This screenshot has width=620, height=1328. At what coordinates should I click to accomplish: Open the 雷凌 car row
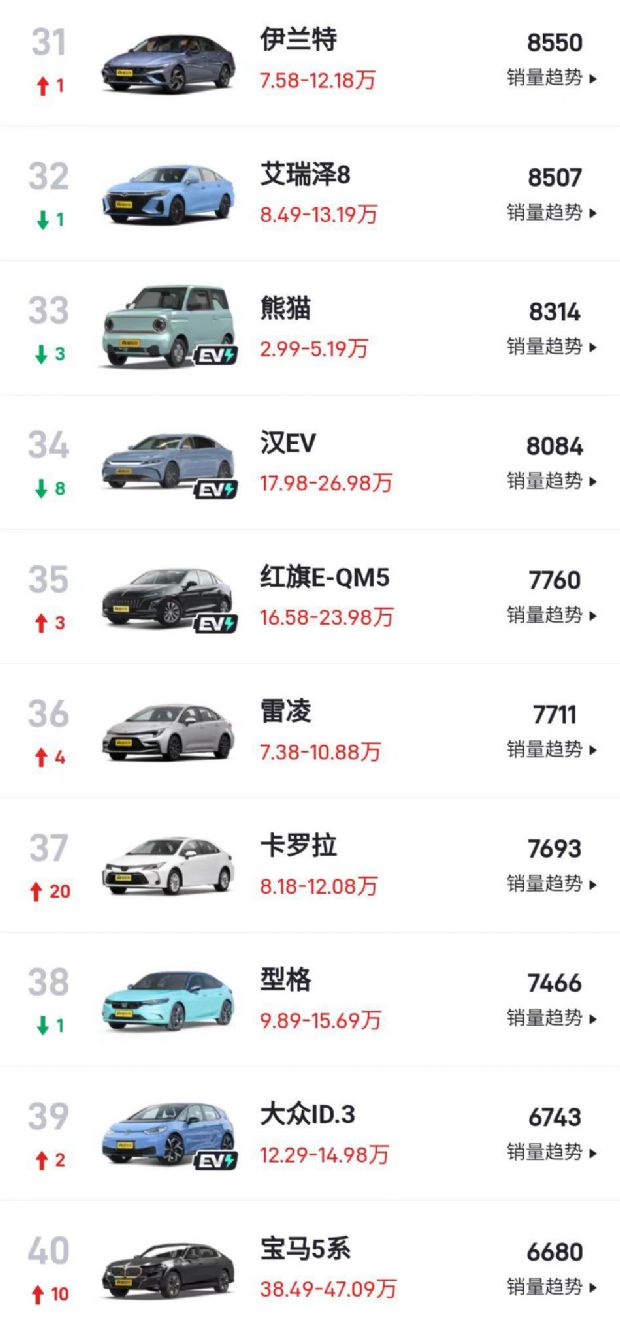pos(285,711)
